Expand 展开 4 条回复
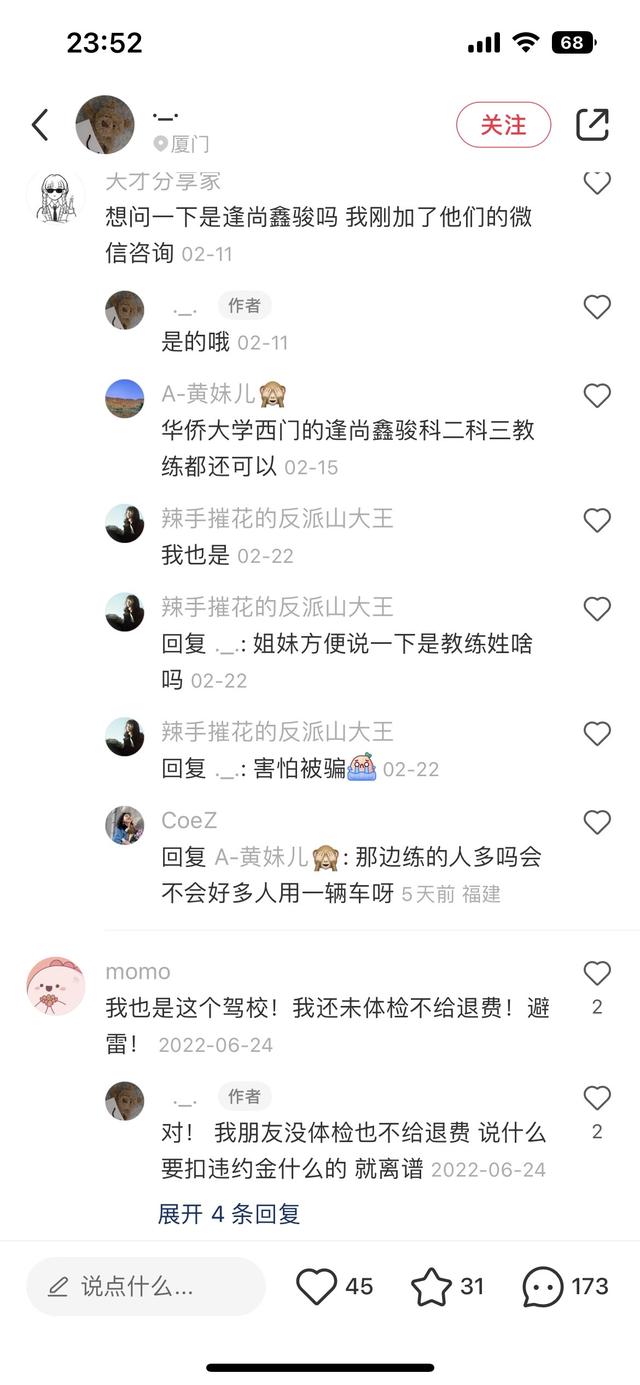 [x=229, y=1214]
